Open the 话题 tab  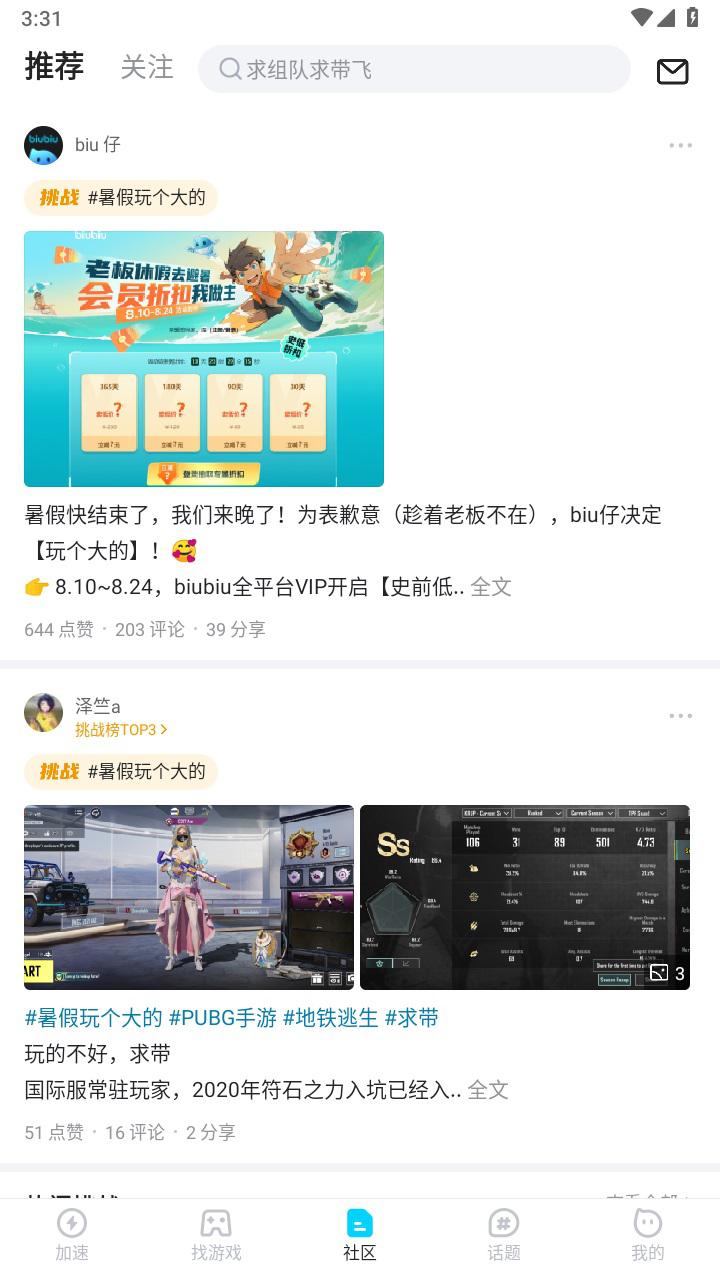[x=504, y=1235]
